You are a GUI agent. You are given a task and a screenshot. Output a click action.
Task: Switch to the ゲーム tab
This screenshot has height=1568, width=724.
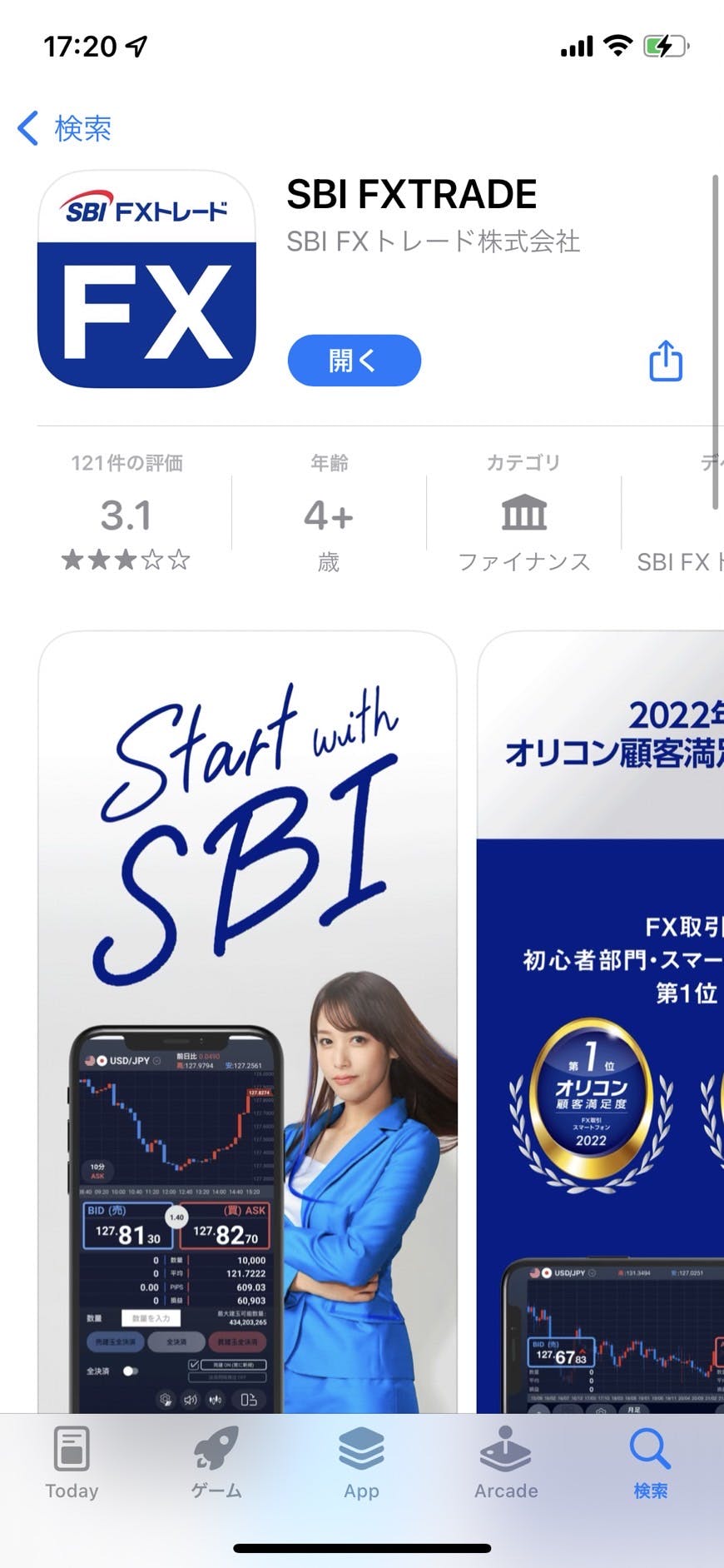(216, 1463)
